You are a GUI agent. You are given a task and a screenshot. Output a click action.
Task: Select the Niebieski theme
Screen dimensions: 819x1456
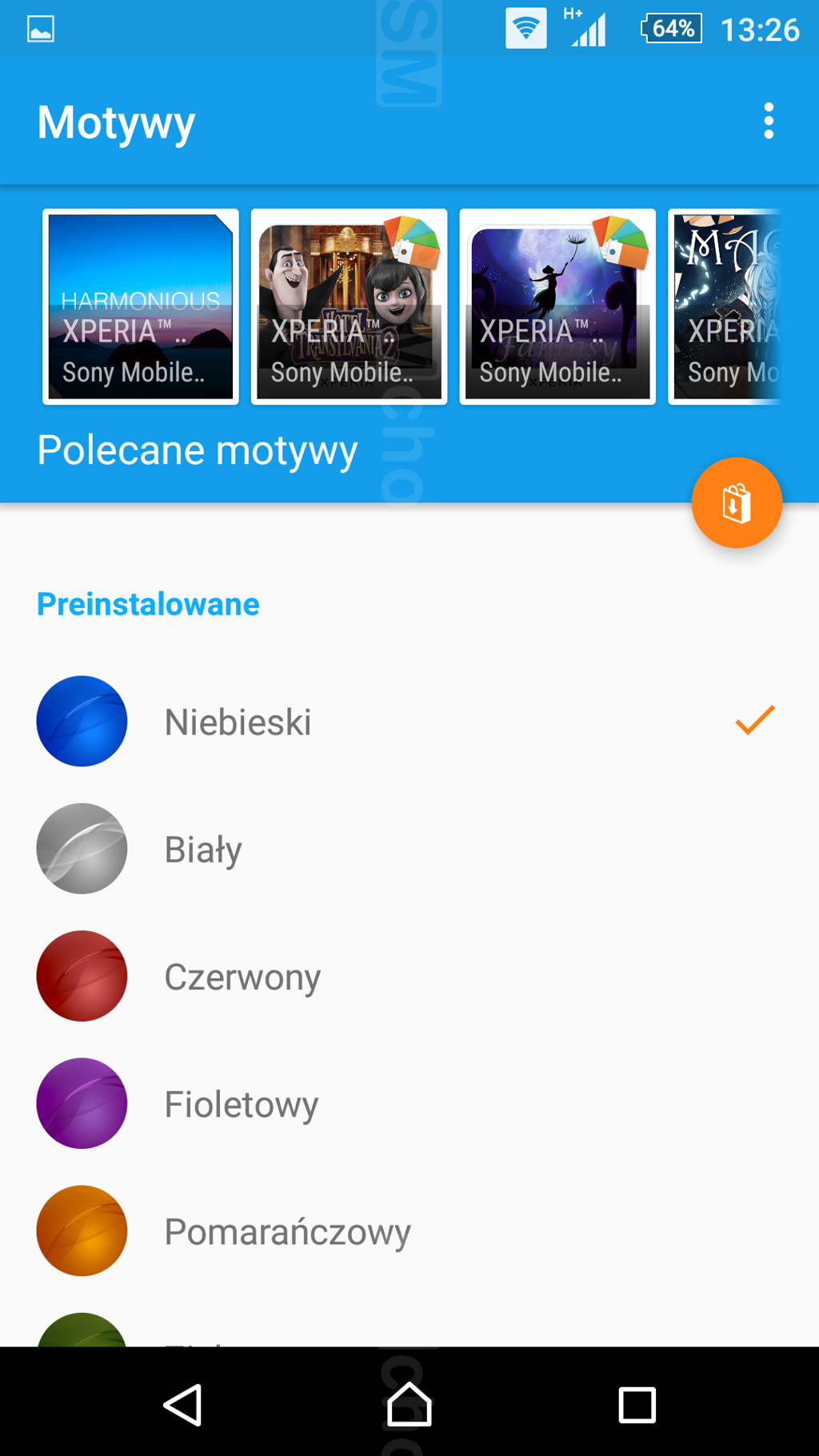(238, 722)
